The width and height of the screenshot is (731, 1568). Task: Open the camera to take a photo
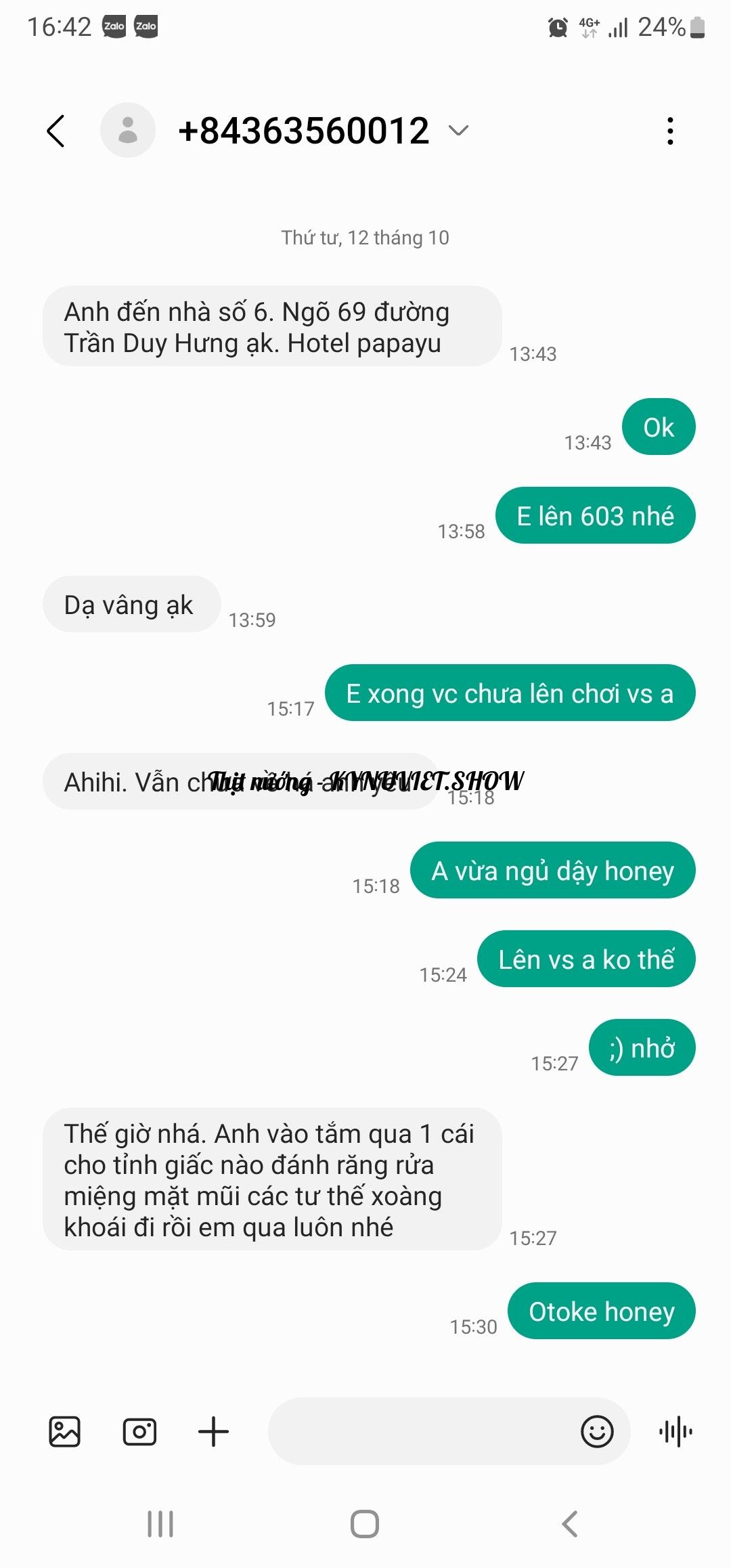pyautogui.click(x=139, y=1431)
